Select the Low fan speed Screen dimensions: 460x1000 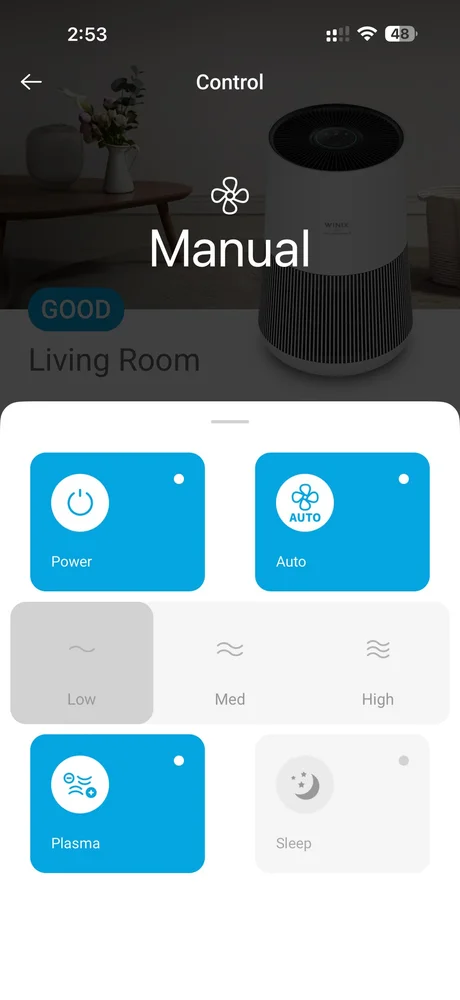pos(82,663)
